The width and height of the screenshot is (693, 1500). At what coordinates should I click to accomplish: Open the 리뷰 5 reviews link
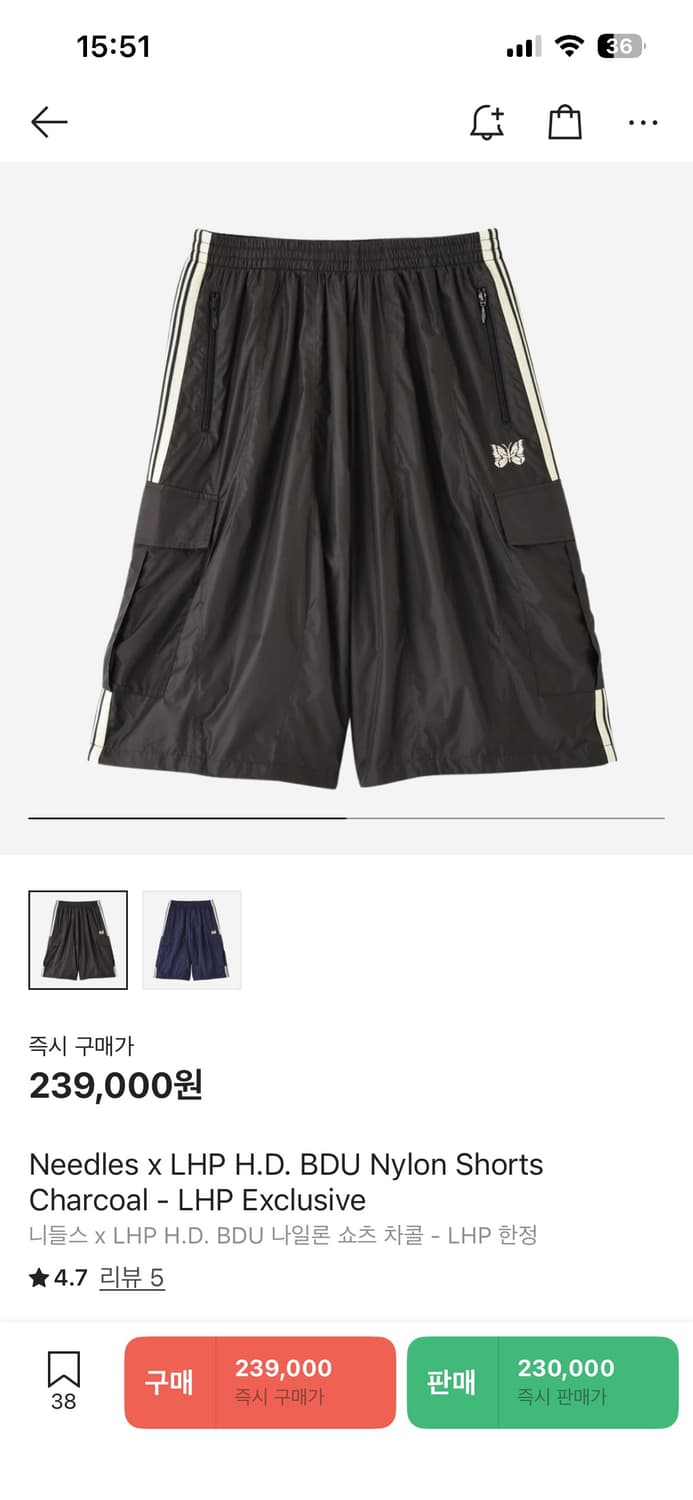[131, 1278]
